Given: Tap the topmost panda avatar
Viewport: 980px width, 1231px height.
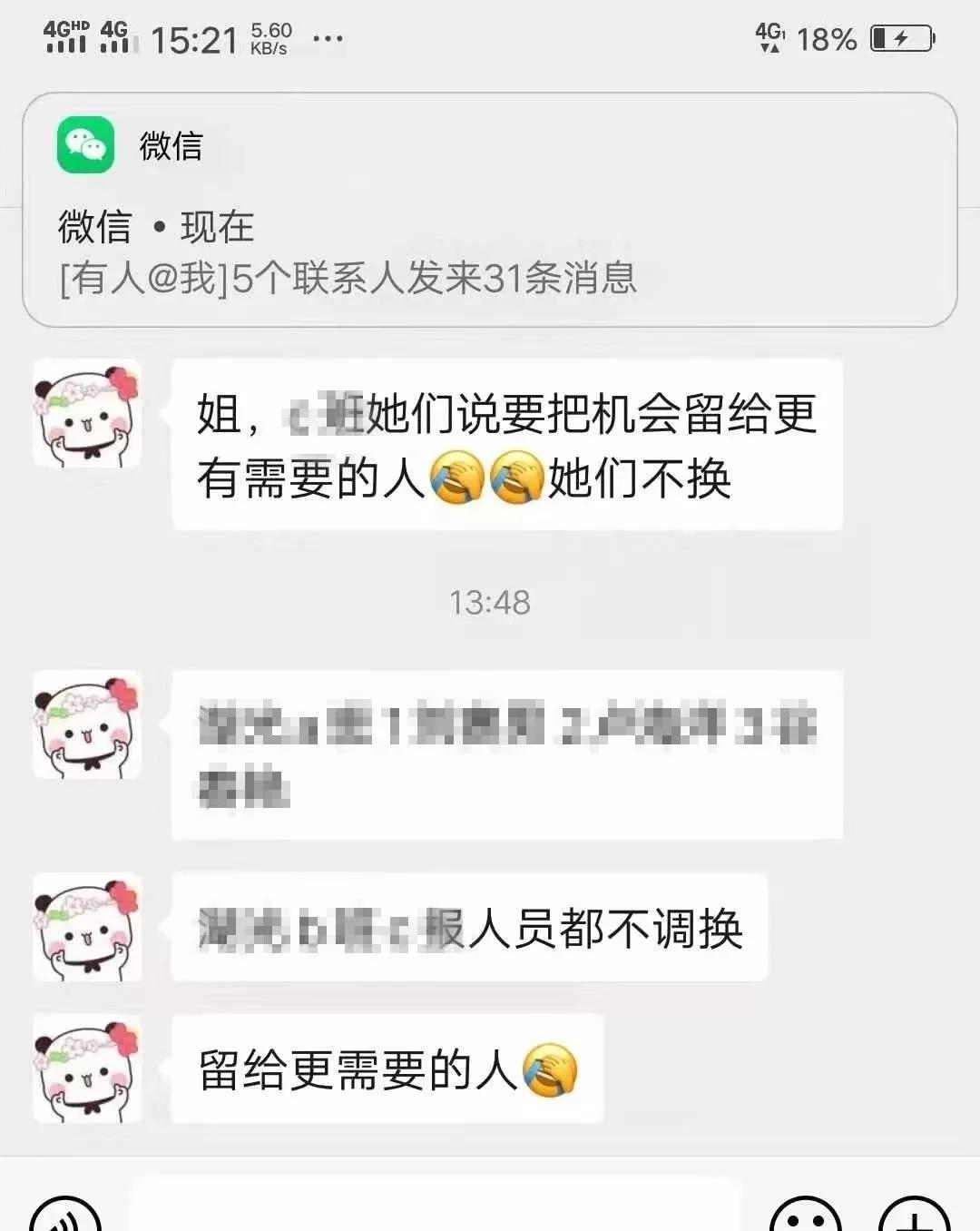Looking at the screenshot, I should coord(87,413).
